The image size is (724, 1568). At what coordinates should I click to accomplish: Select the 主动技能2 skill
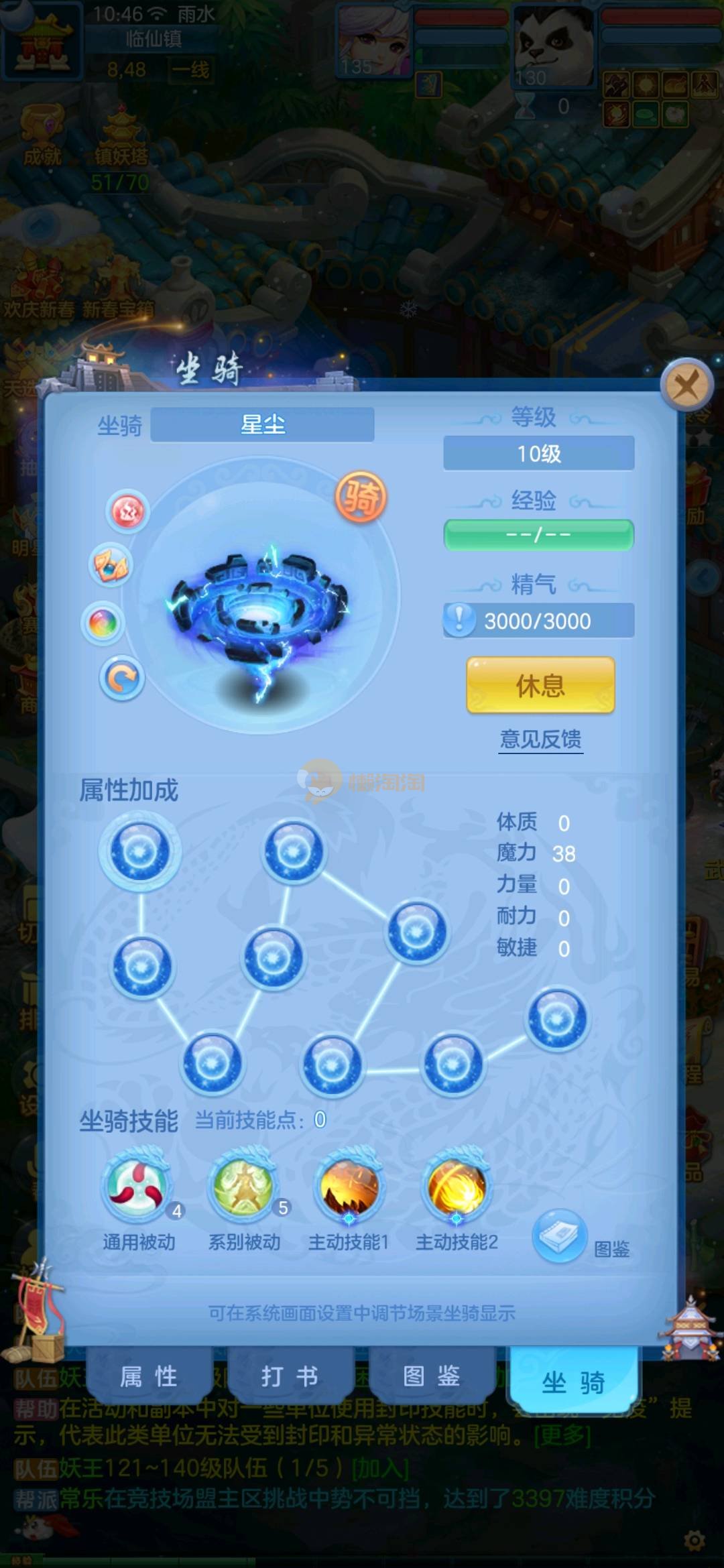point(457,1187)
